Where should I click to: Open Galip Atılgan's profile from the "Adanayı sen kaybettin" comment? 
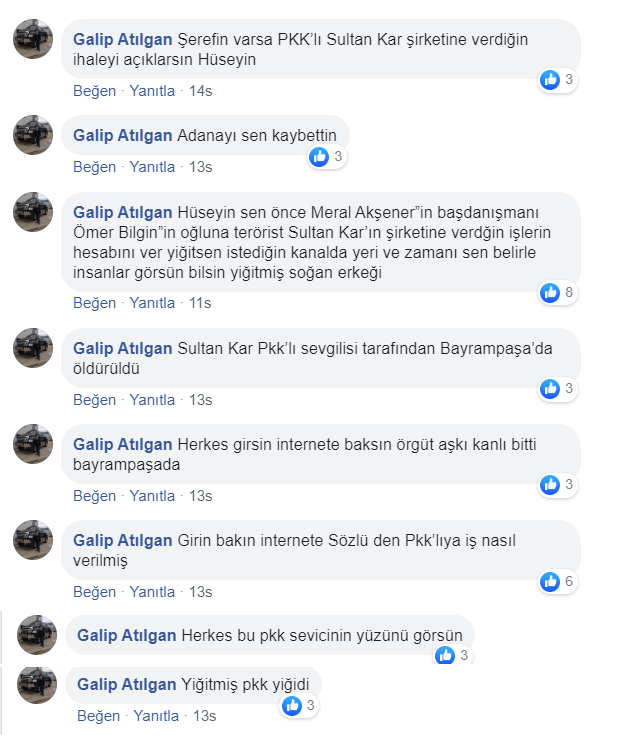[123, 135]
